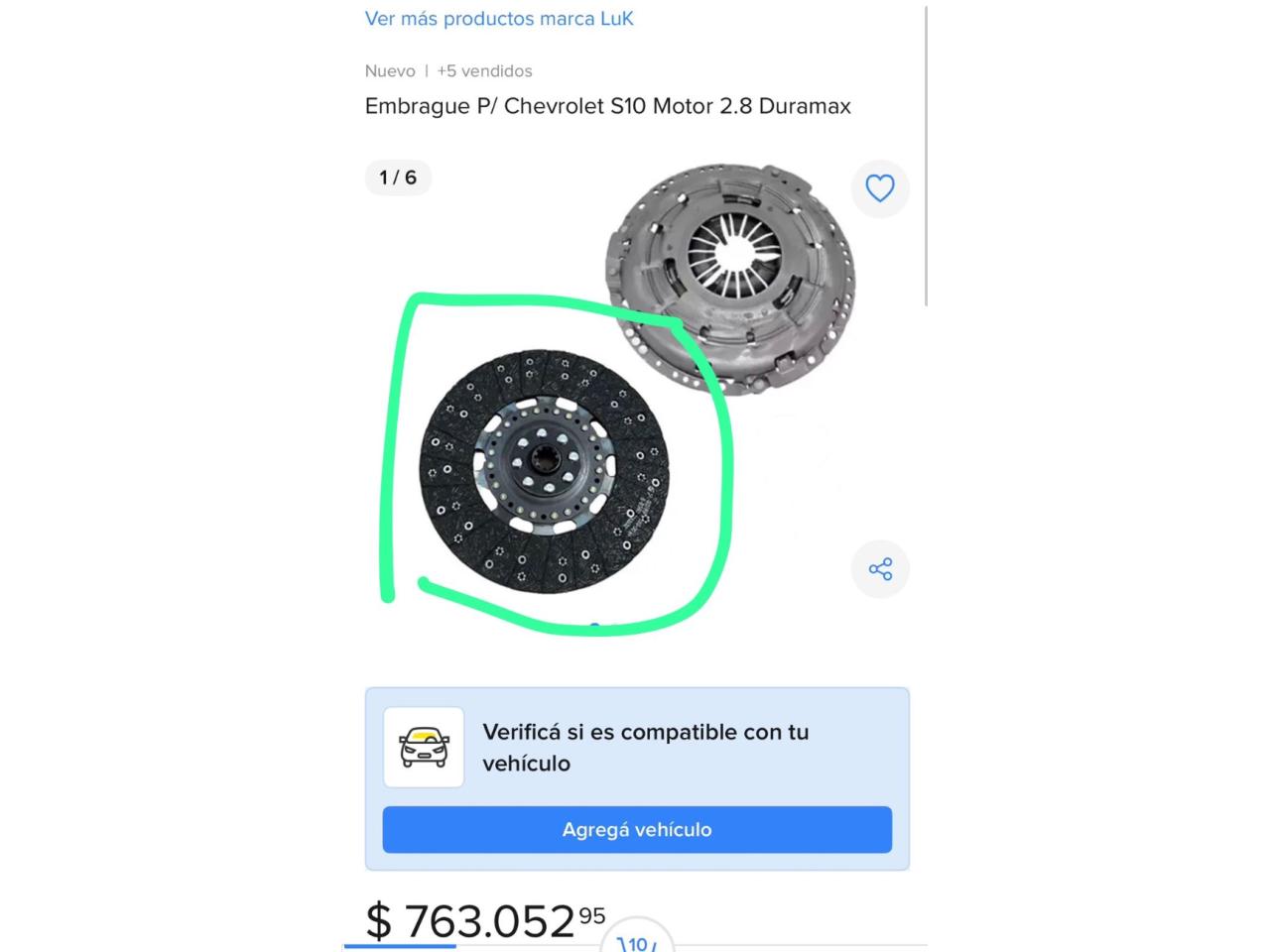Tap the 'Agregá vehículo' button
Screen dimensions: 1270x952
(637, 829)
